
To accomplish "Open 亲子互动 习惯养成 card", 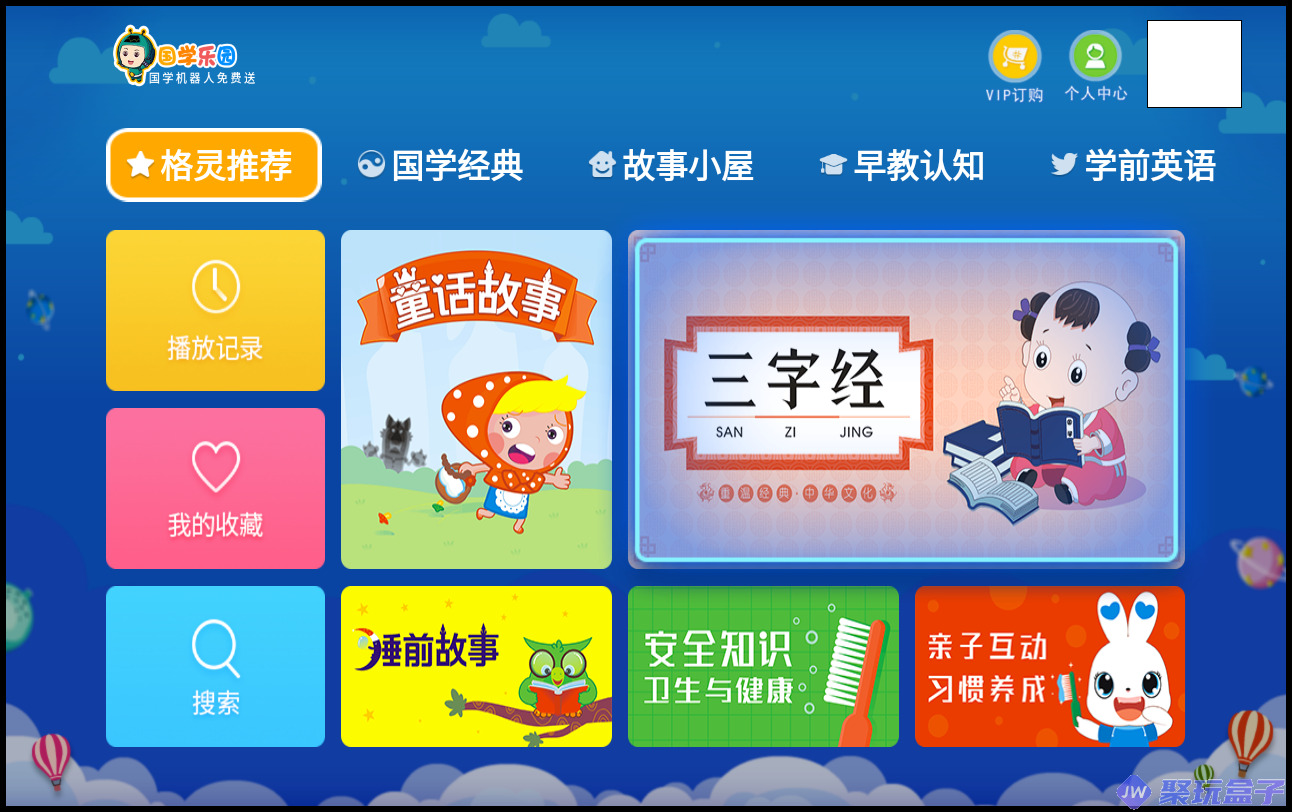I will [x=1049, y=666].
